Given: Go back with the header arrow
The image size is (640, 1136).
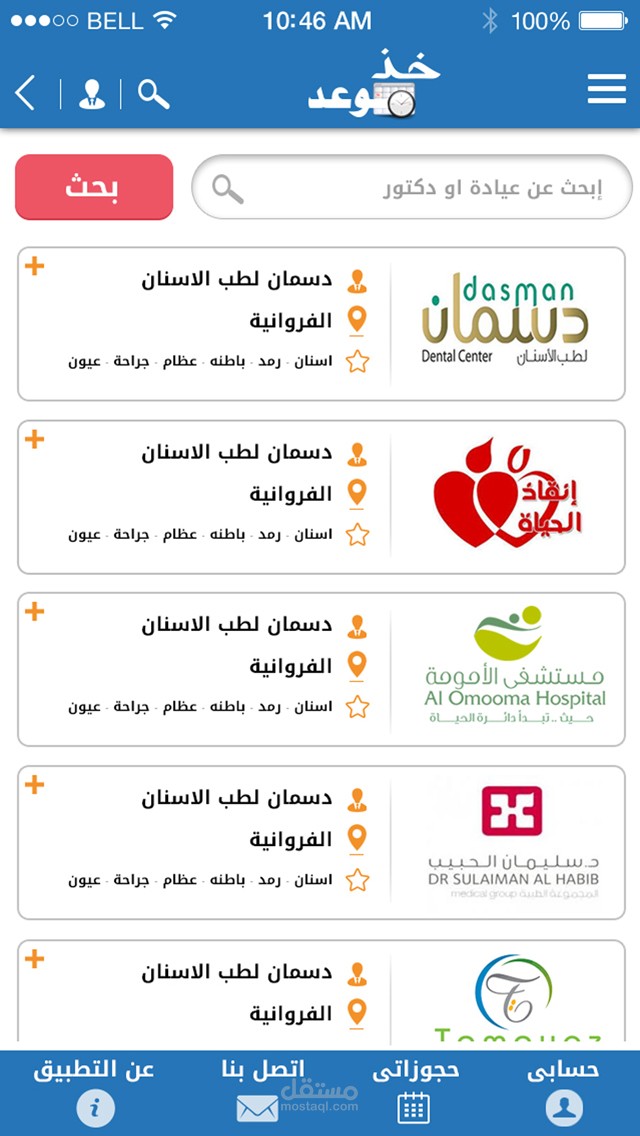Looking at the screenshot, I should tap(25, 93).
